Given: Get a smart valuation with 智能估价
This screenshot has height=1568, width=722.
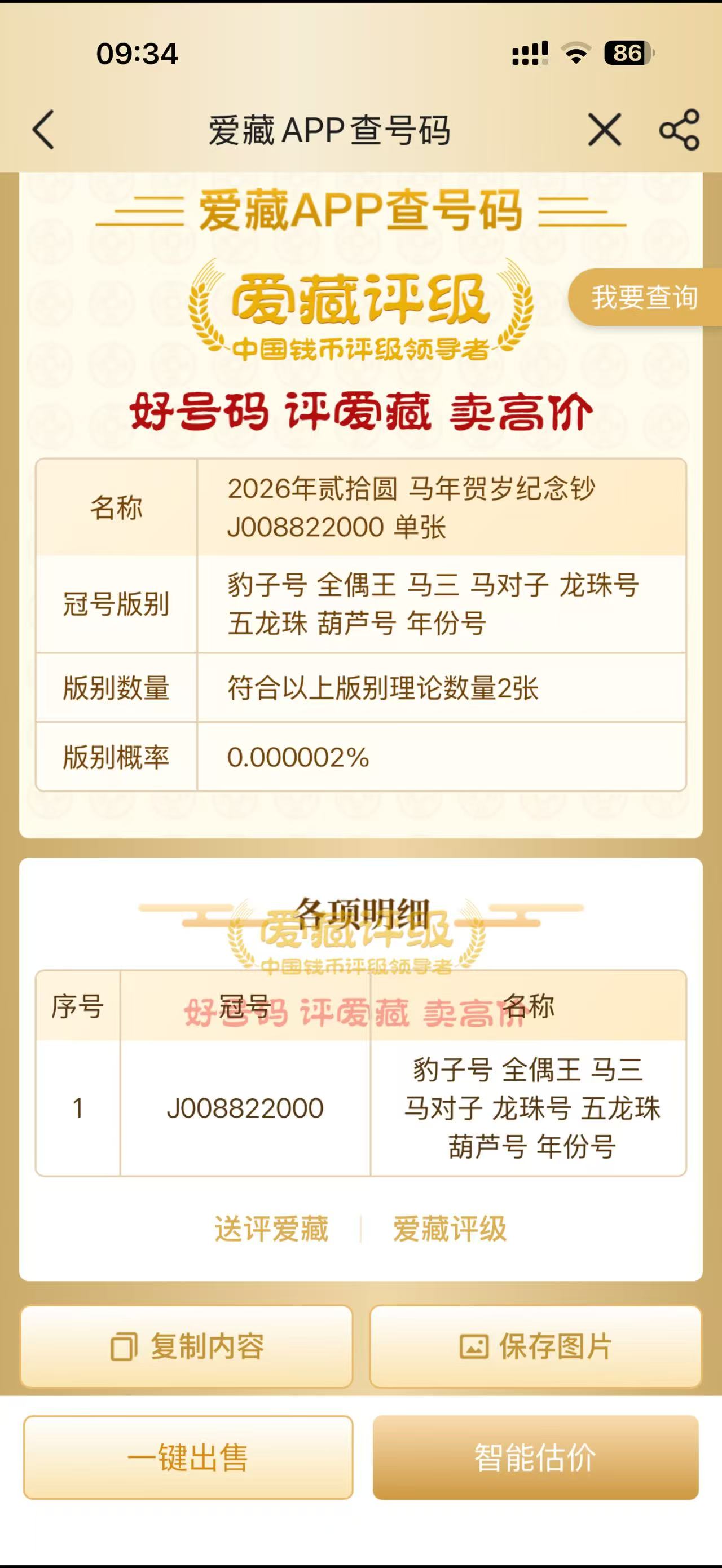Looking at the screenshot, I should tap(535, 1457).
